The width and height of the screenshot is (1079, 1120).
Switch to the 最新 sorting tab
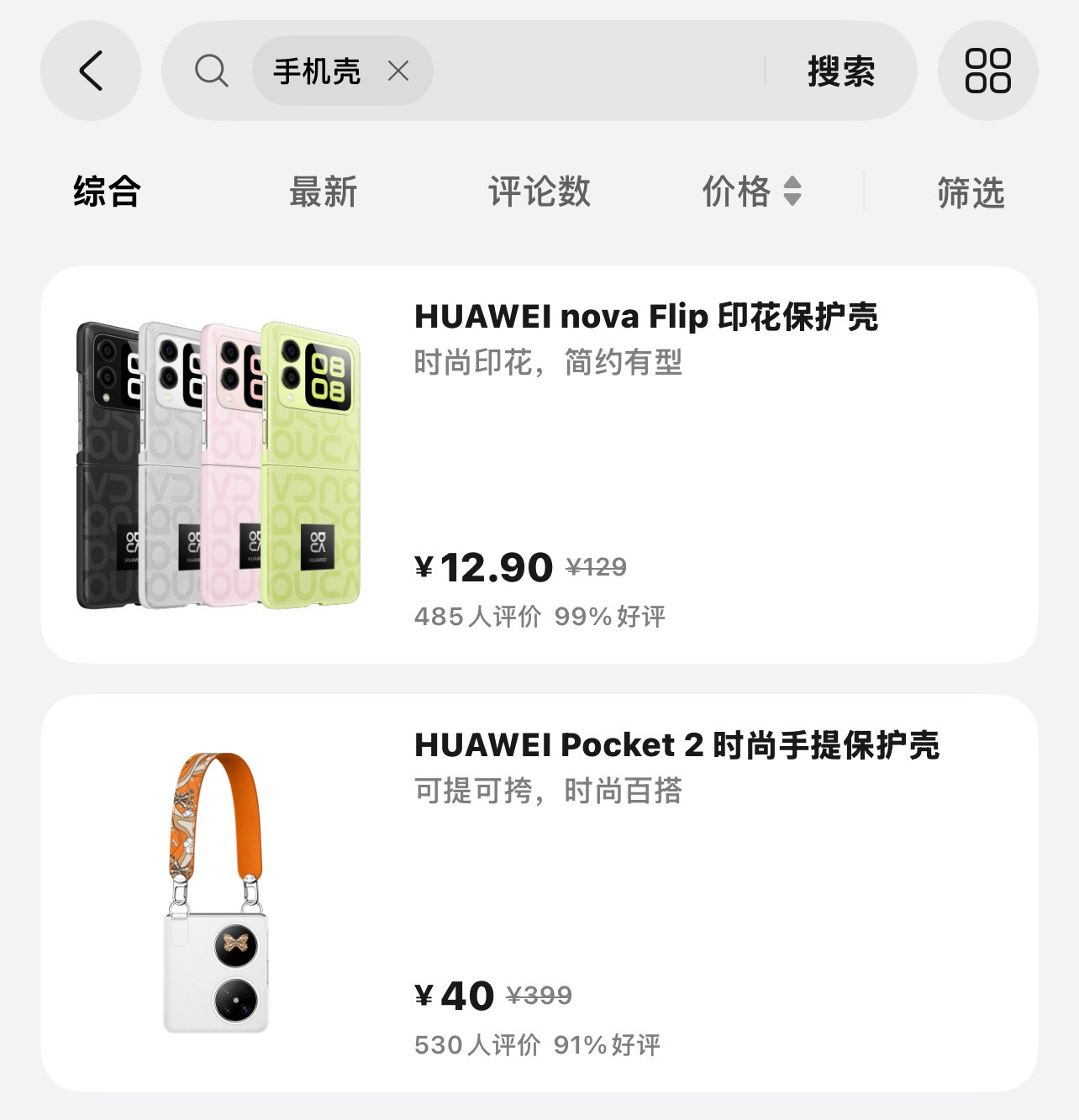(x=324, y=192)
